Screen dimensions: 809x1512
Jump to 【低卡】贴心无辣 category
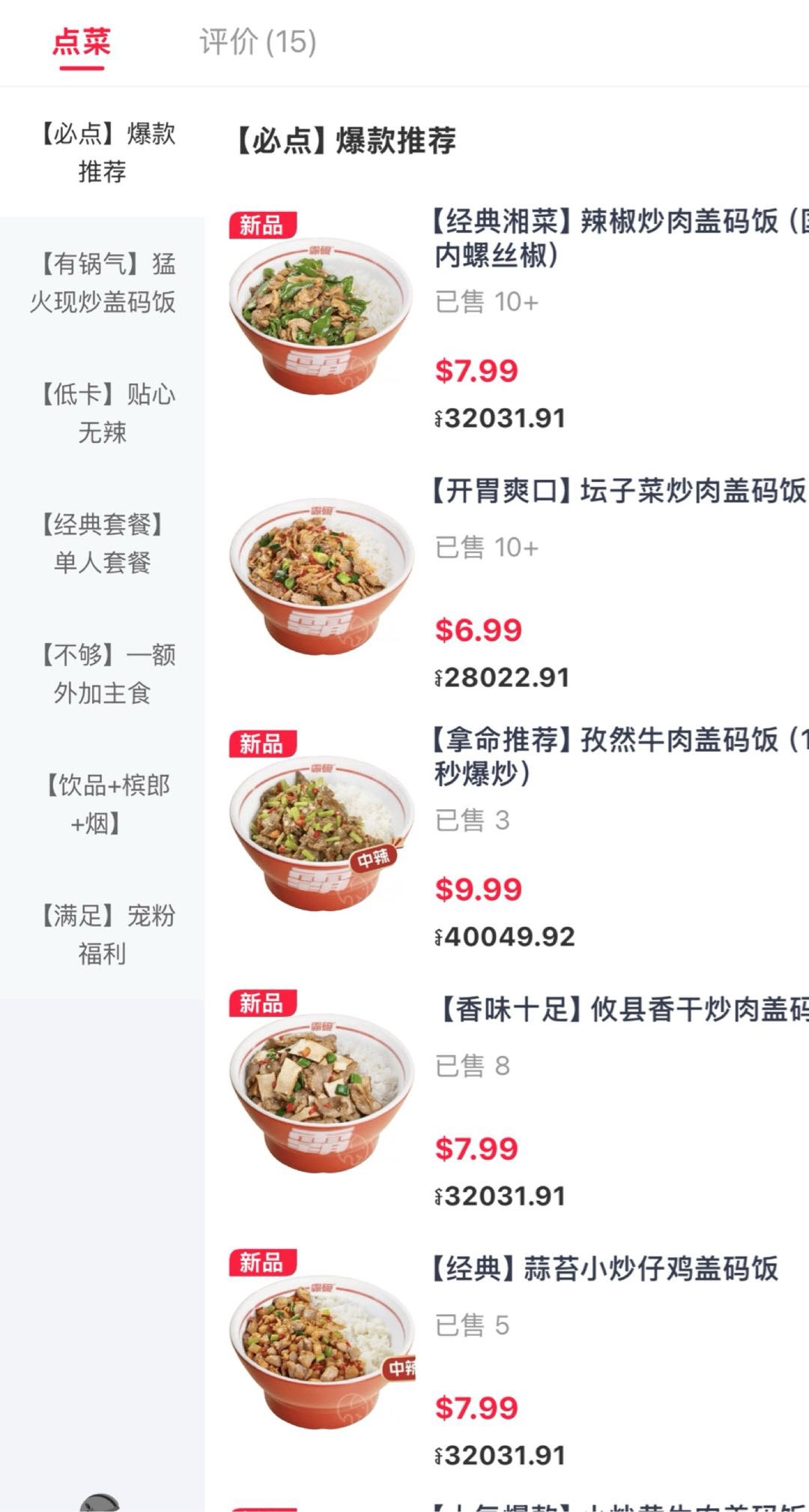[103, 413]
